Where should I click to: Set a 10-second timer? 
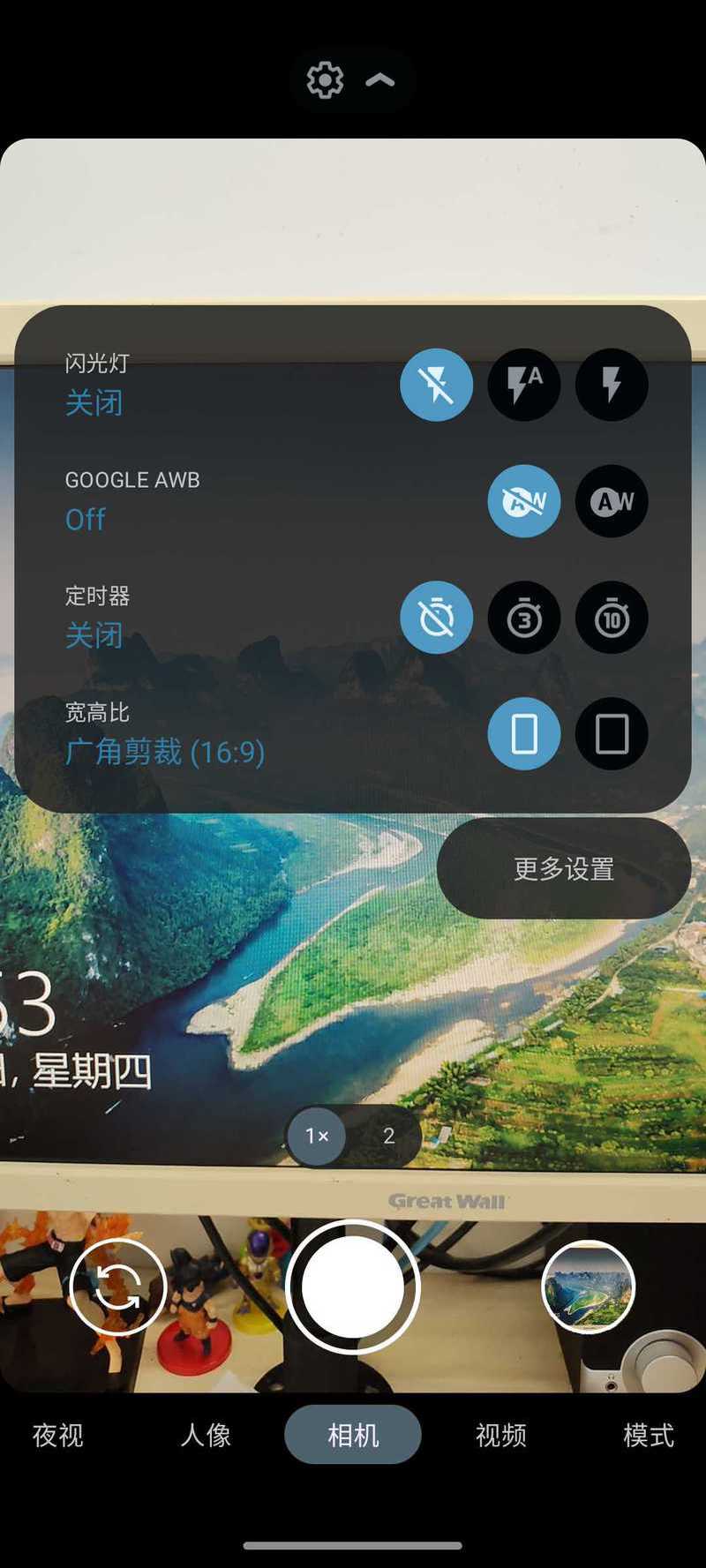pyautogui.click(x=612, y=618)
